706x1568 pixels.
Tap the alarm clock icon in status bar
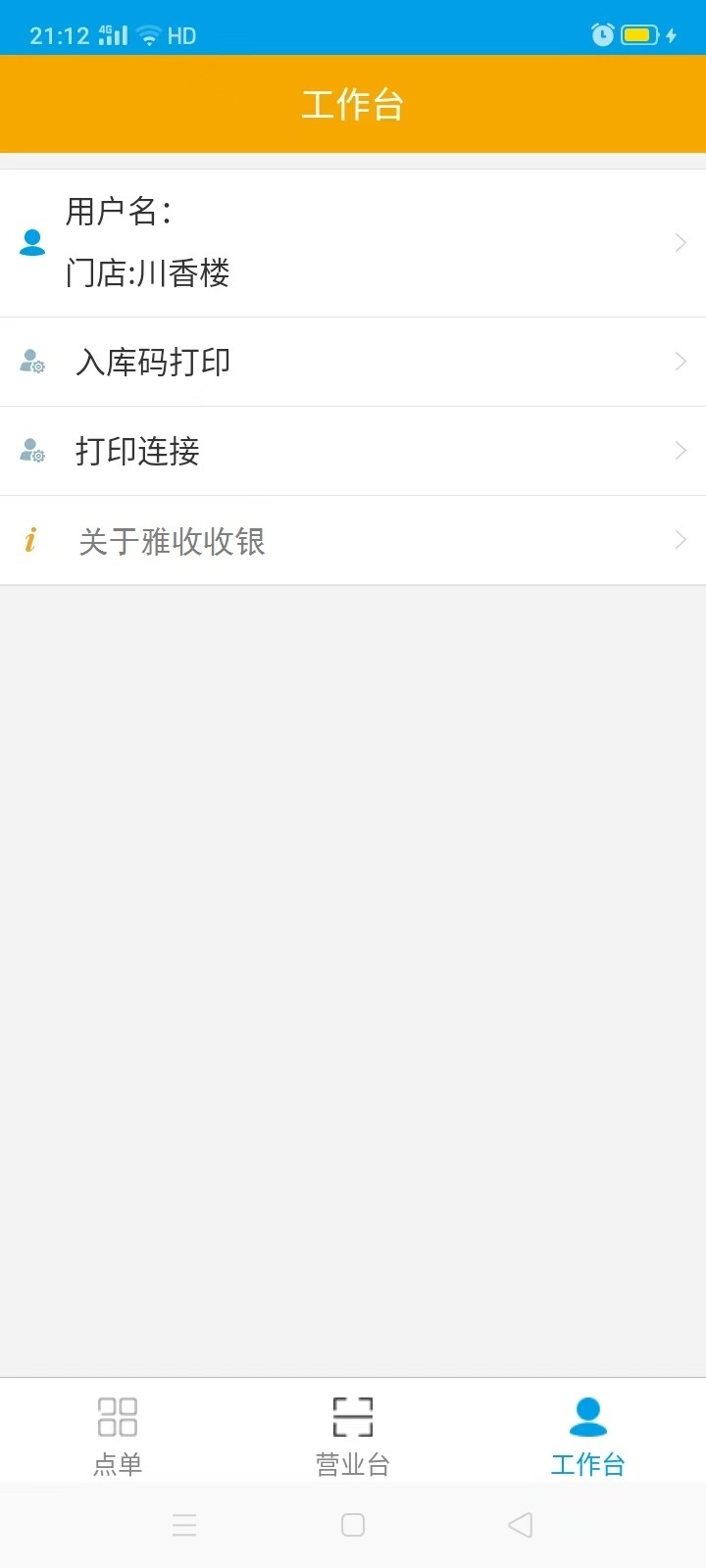(x=602, y=33)
